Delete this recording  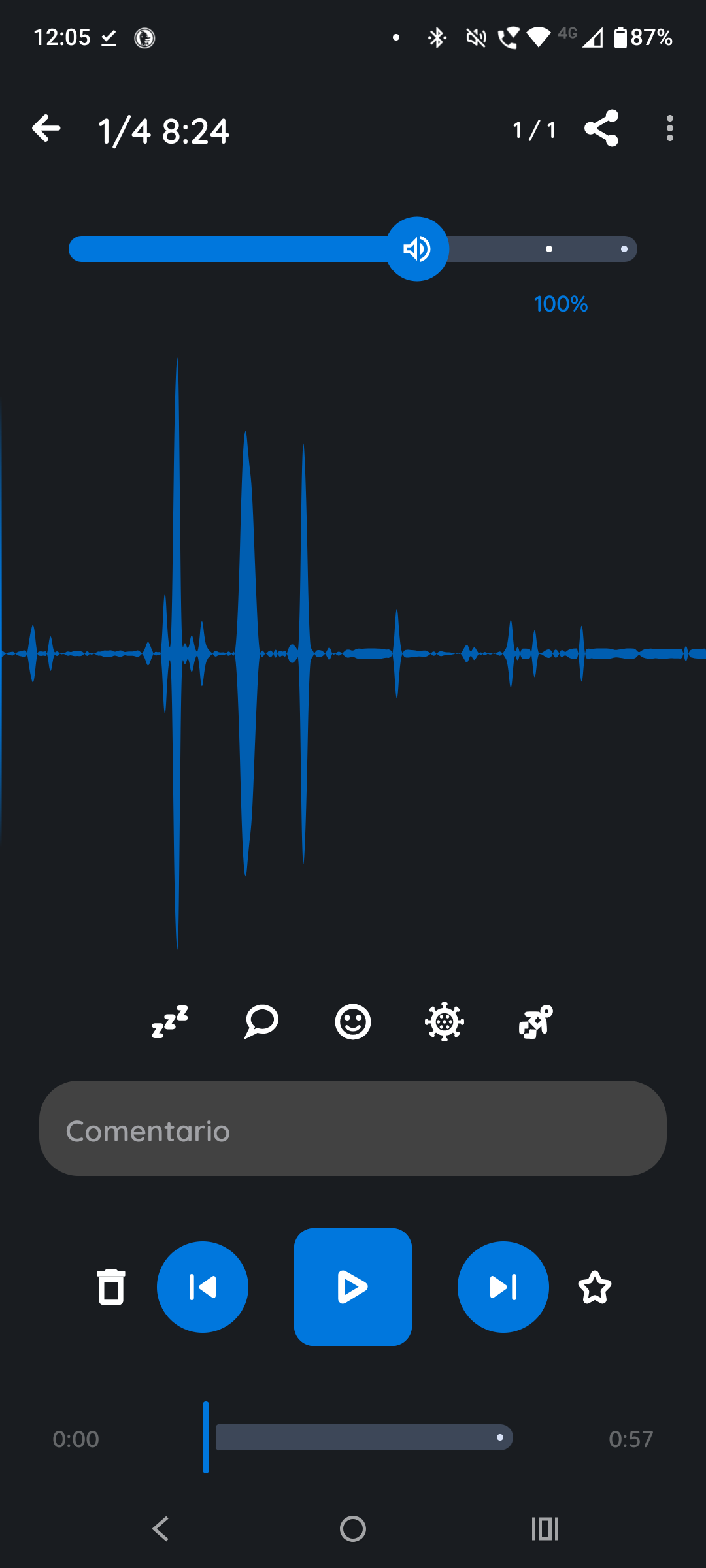(111, 1287)
